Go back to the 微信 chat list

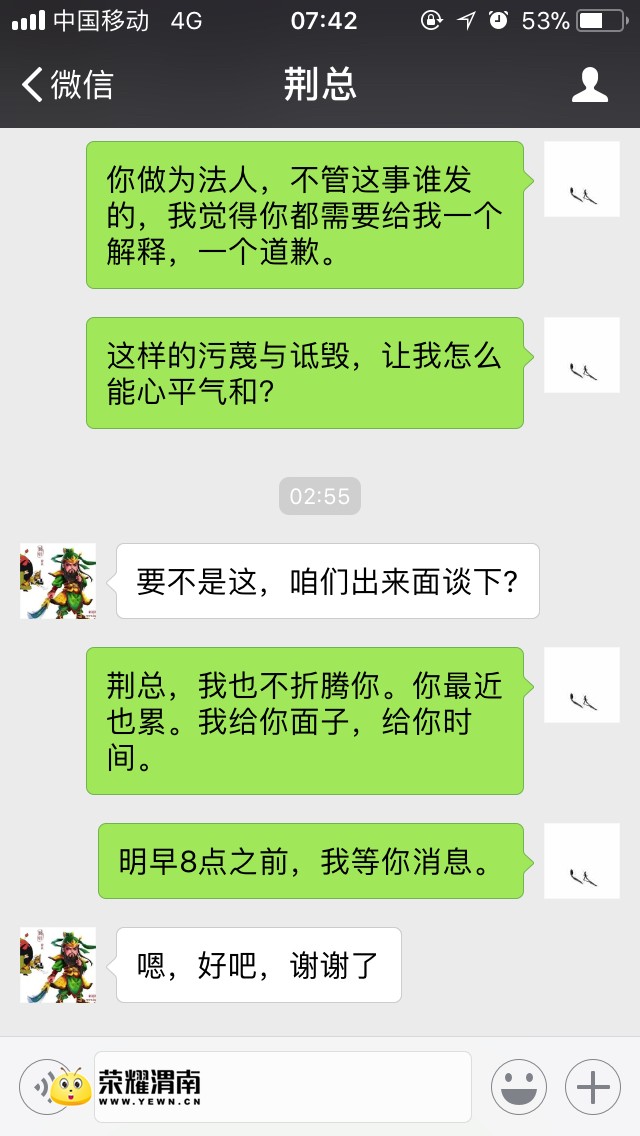pos(66,85)
